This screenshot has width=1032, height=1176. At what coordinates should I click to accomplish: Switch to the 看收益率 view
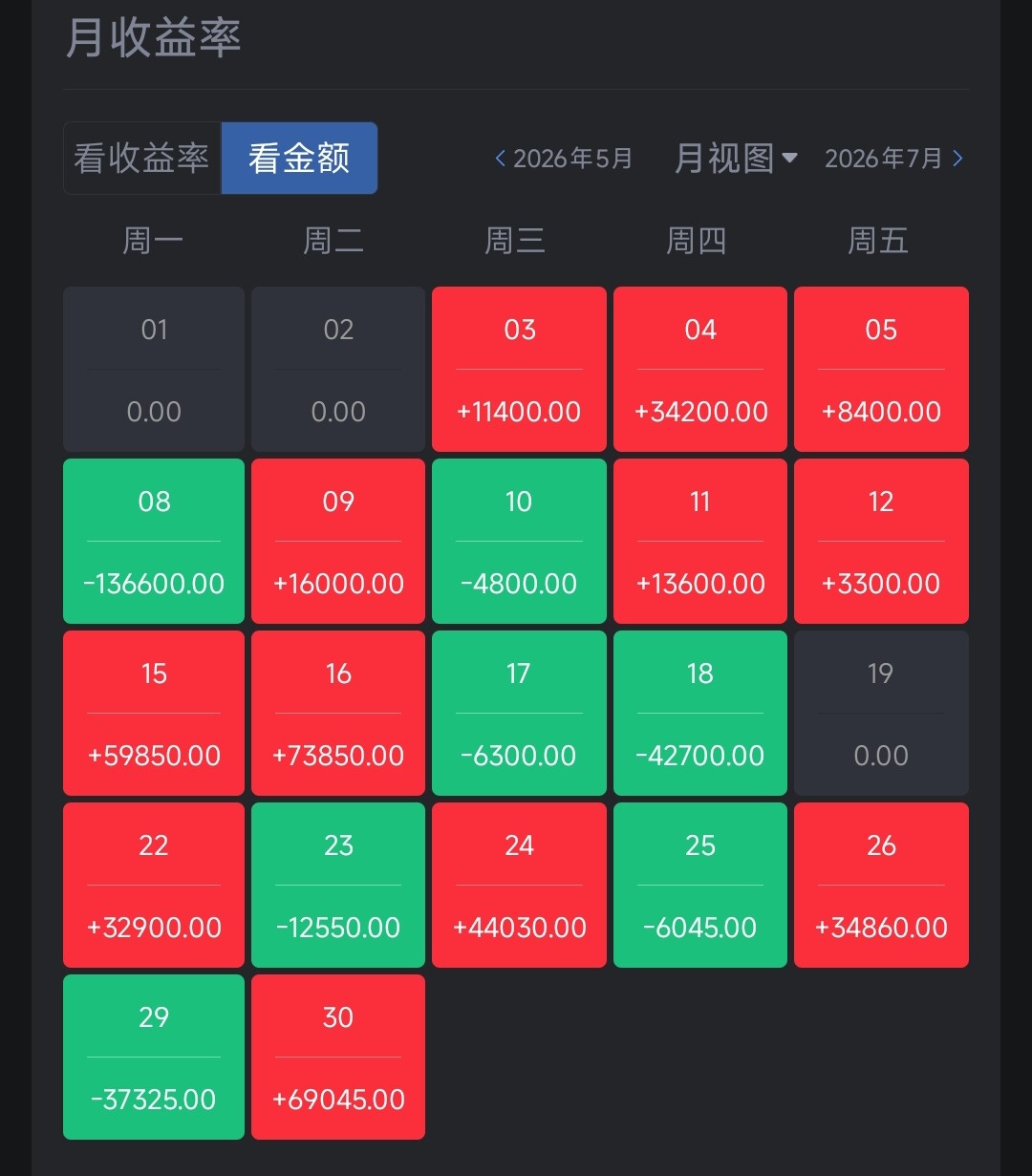point(142,159)
